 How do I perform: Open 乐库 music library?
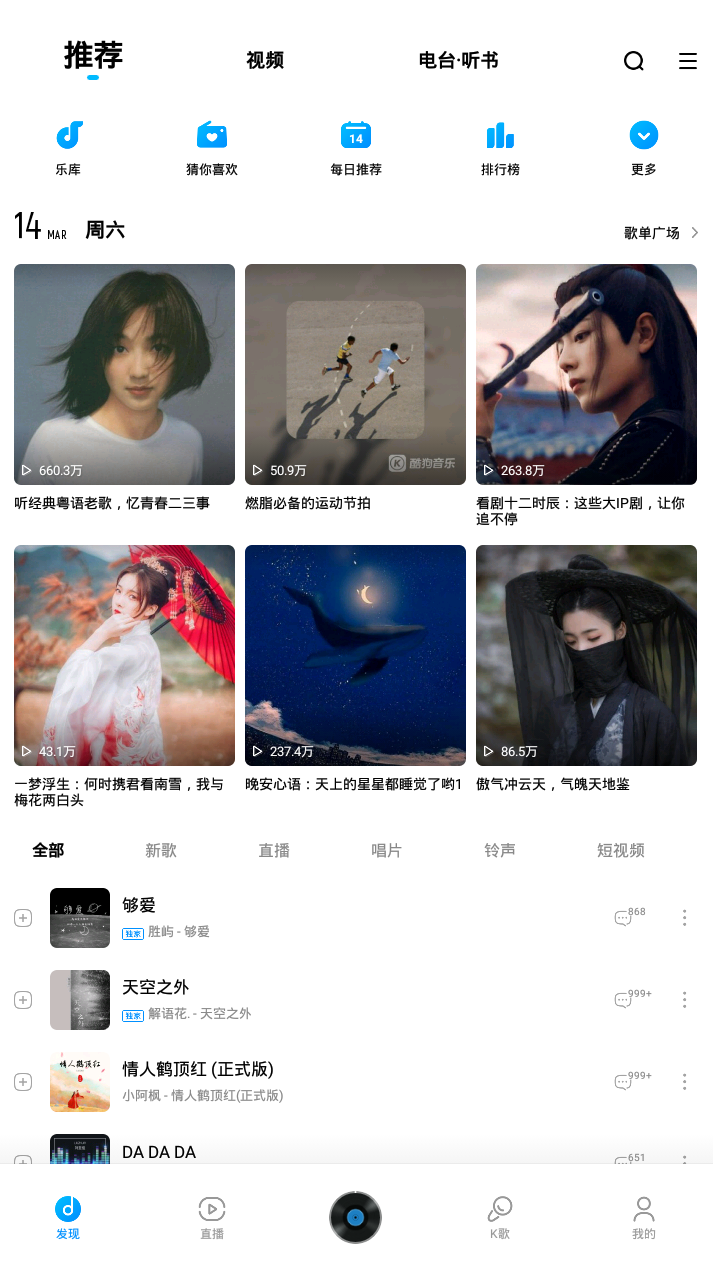pyautogui.click(x=68, y=148)
